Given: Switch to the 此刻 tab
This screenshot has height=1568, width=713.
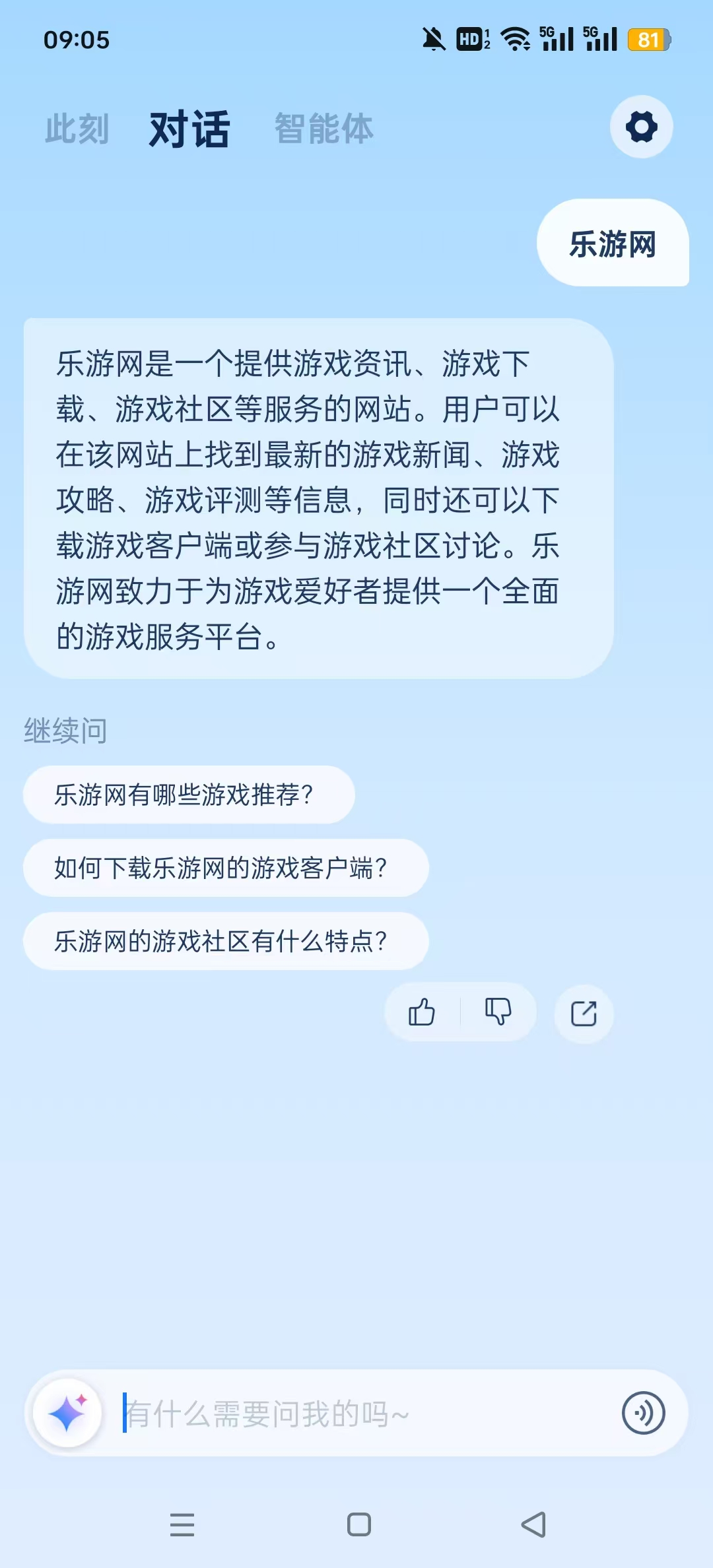Looking at the screenshot, I should point(77,128).
